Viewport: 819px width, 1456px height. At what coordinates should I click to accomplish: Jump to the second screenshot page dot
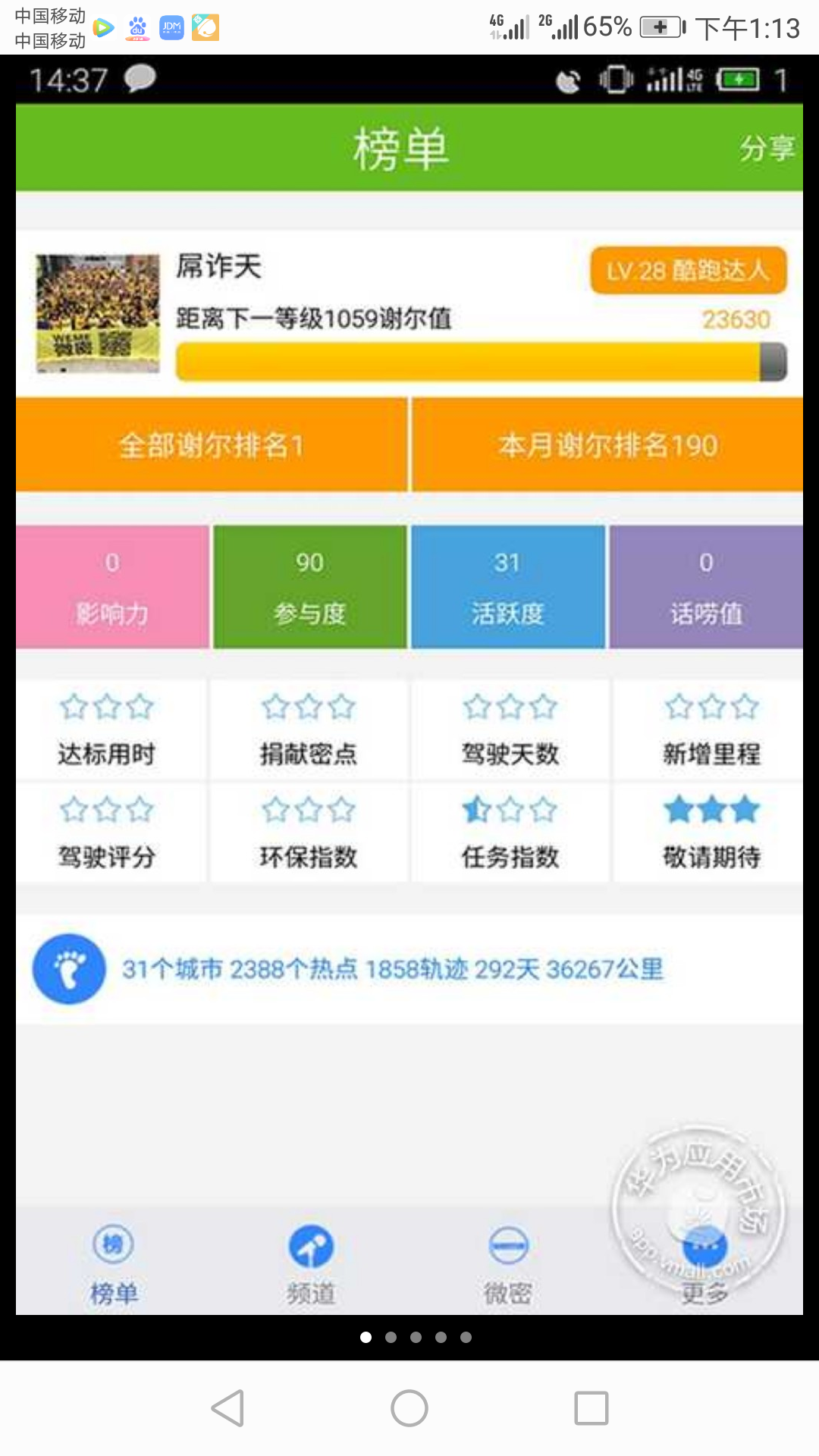[x=391, y=1337]
